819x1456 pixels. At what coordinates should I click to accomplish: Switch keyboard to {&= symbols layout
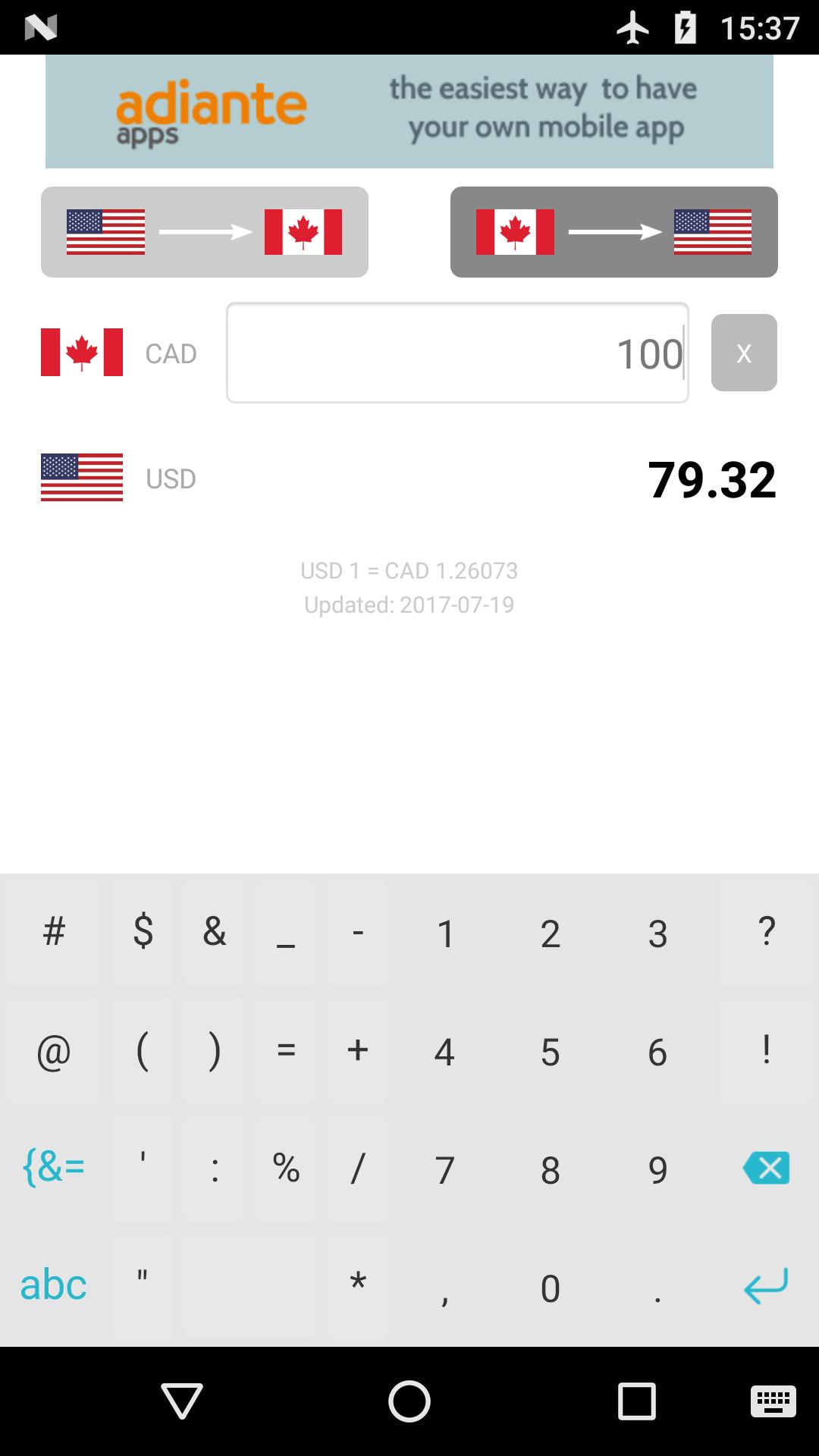click(x=52, y=1167)
